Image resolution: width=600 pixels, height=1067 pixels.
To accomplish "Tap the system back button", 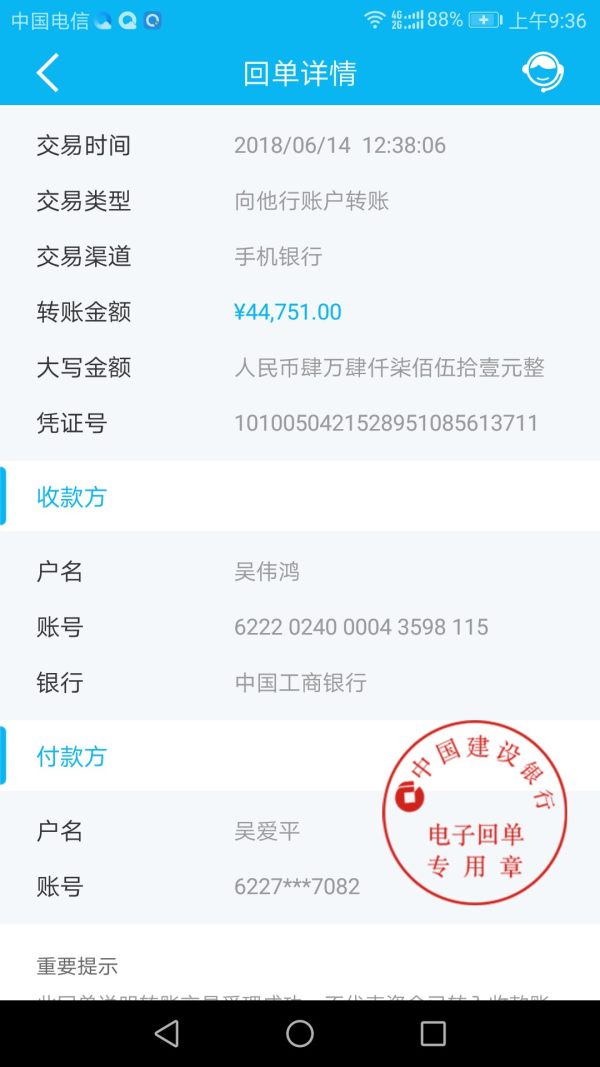I will coord(167,1033).
